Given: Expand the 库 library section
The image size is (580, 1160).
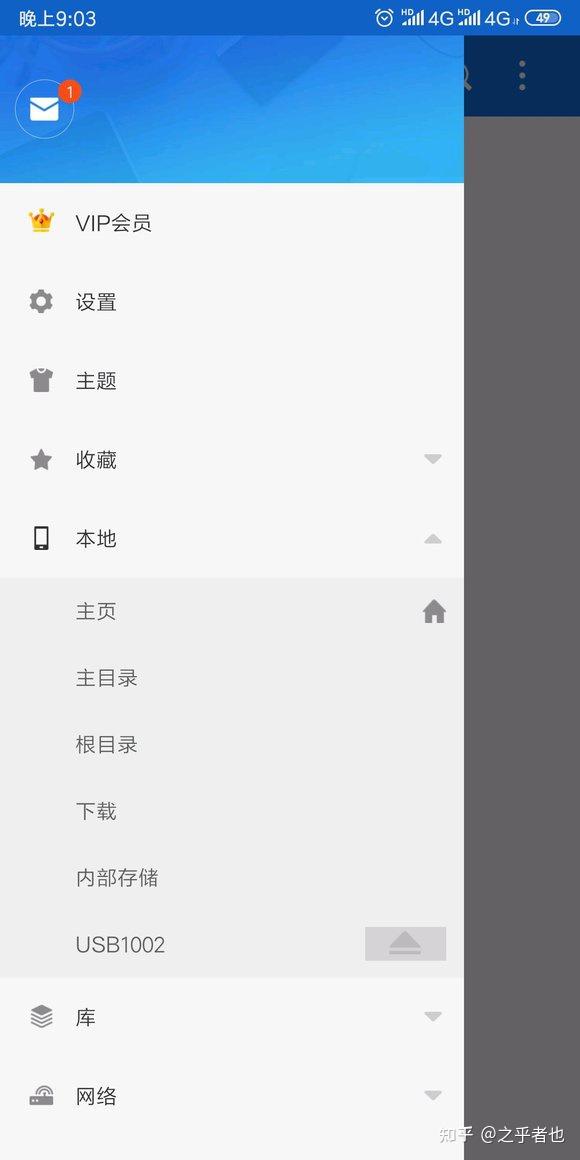Looking at the screenshot, I should tap(232, 1017).
